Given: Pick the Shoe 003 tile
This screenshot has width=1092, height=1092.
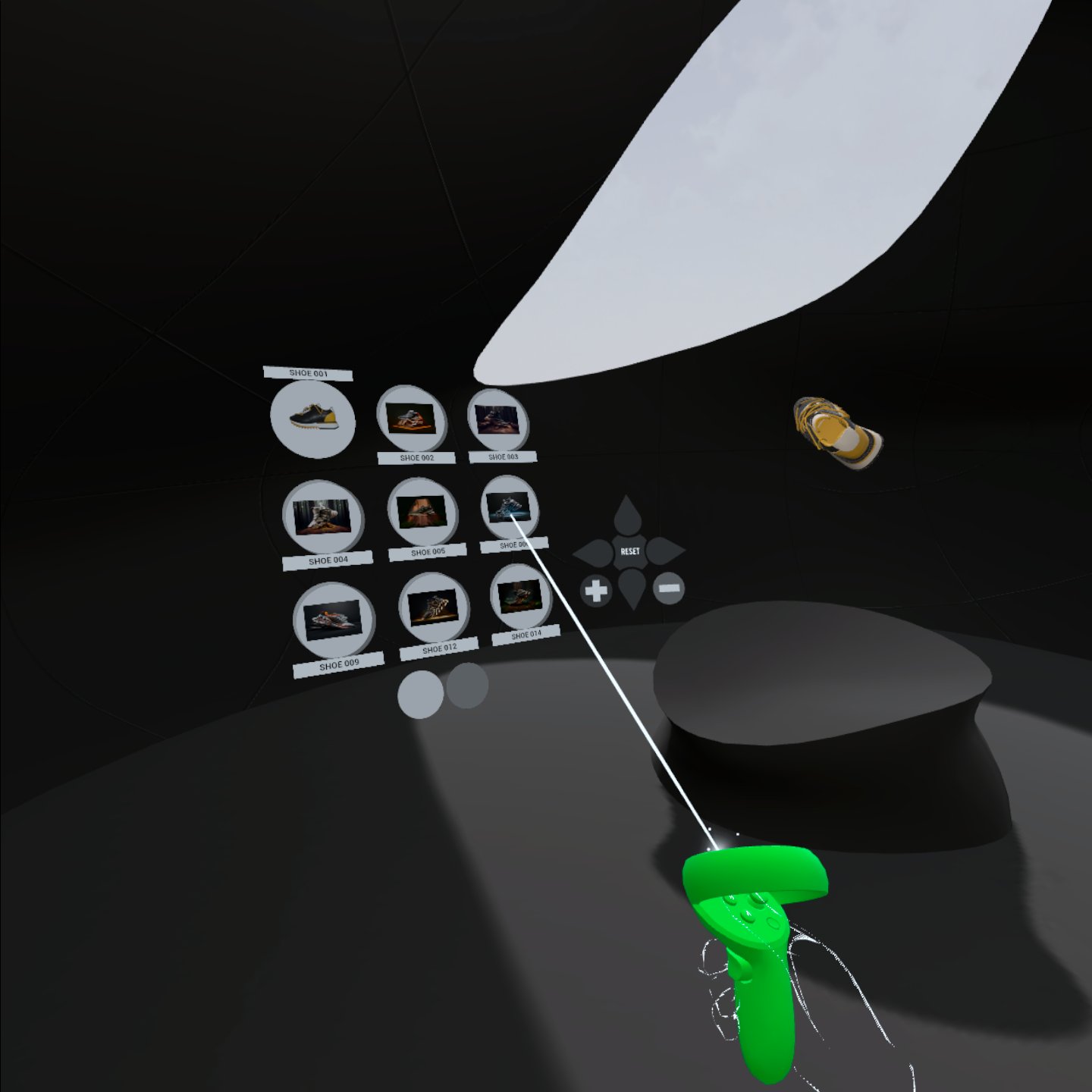Looking at the screenshot, I should tap(497, 419).
